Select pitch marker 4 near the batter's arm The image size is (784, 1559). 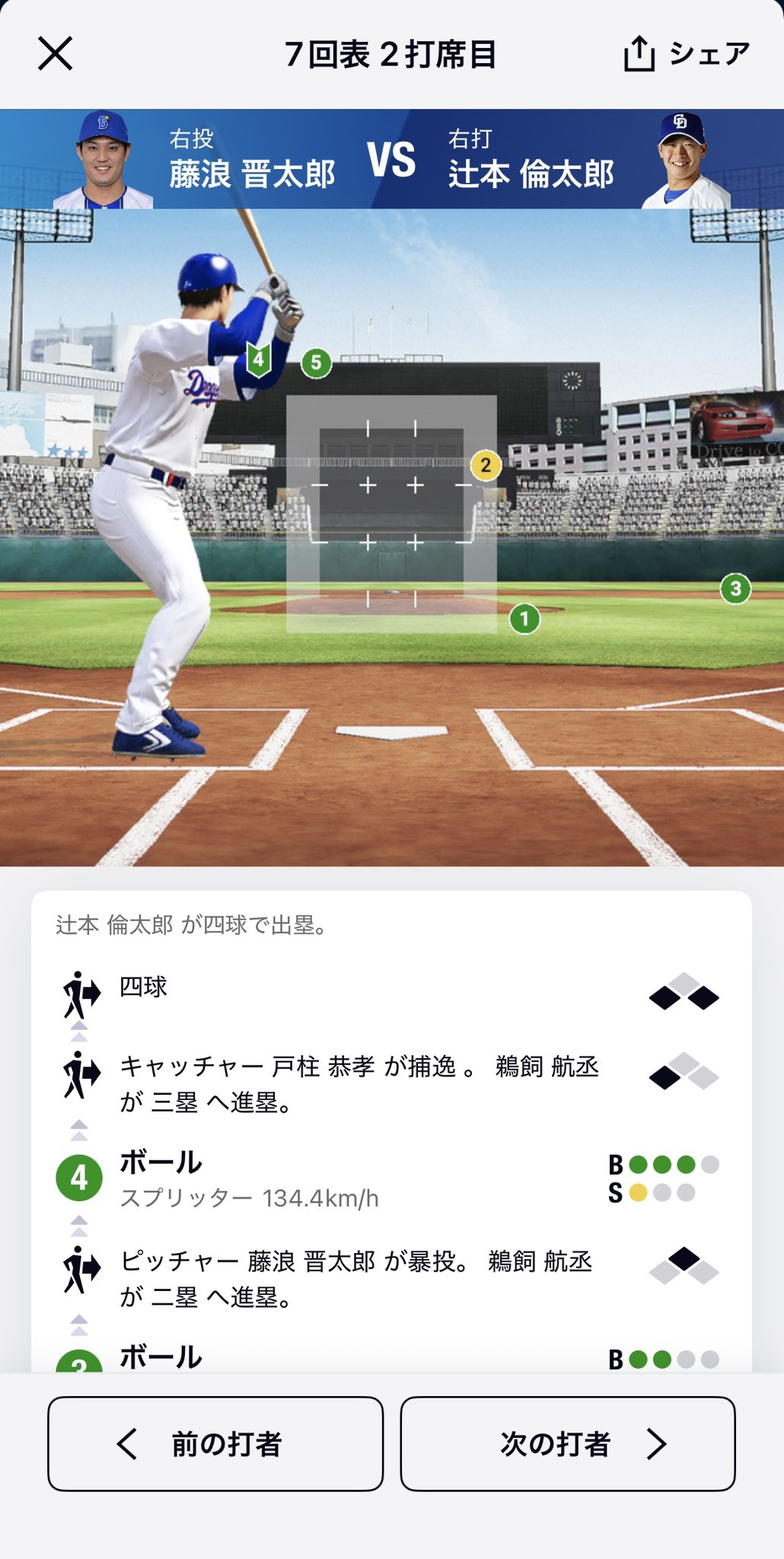(259, 359)
